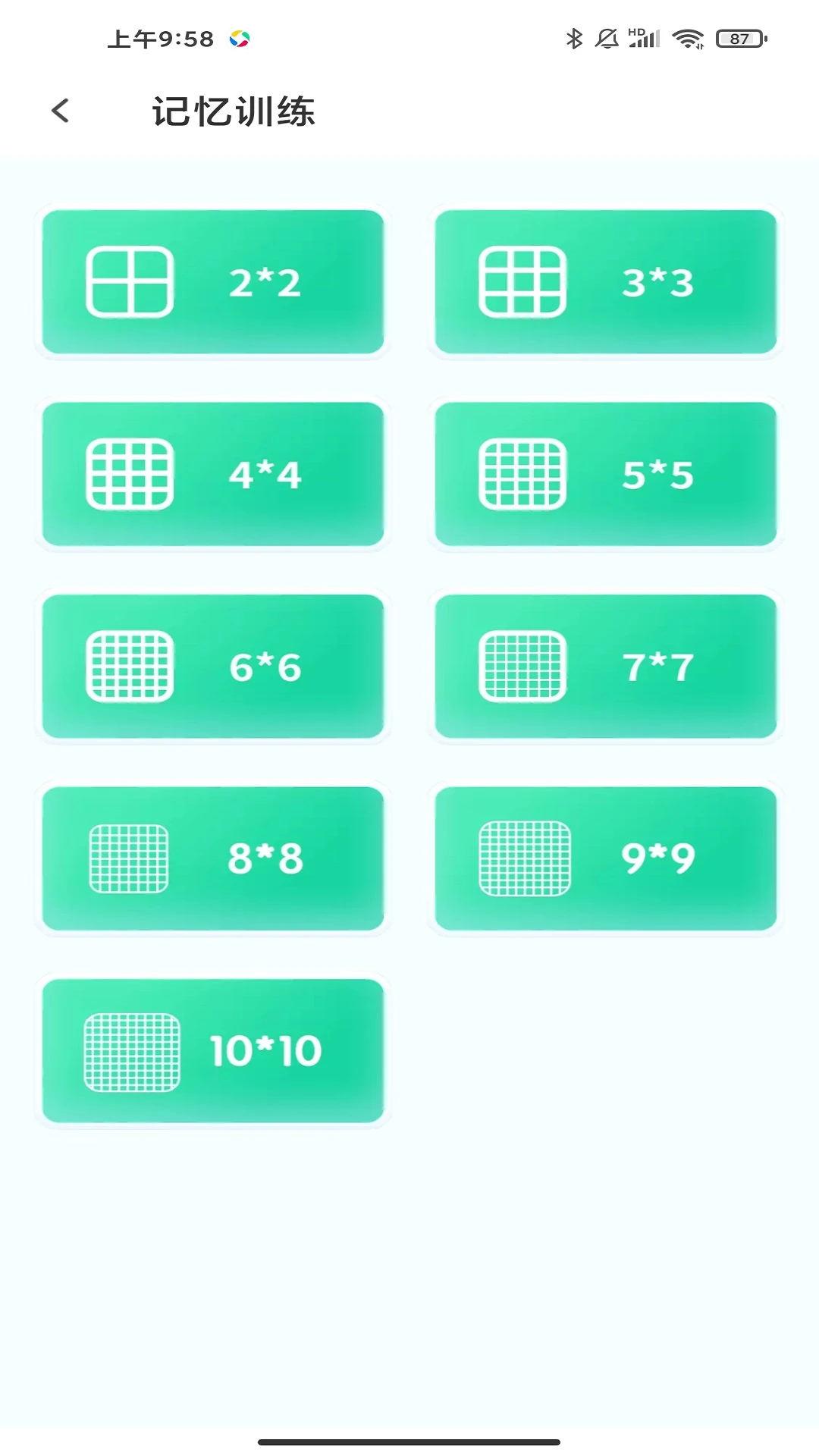The image size is (819, 1456).
Task: Start the 4*4 grid level
Action: tap(213, 474)
